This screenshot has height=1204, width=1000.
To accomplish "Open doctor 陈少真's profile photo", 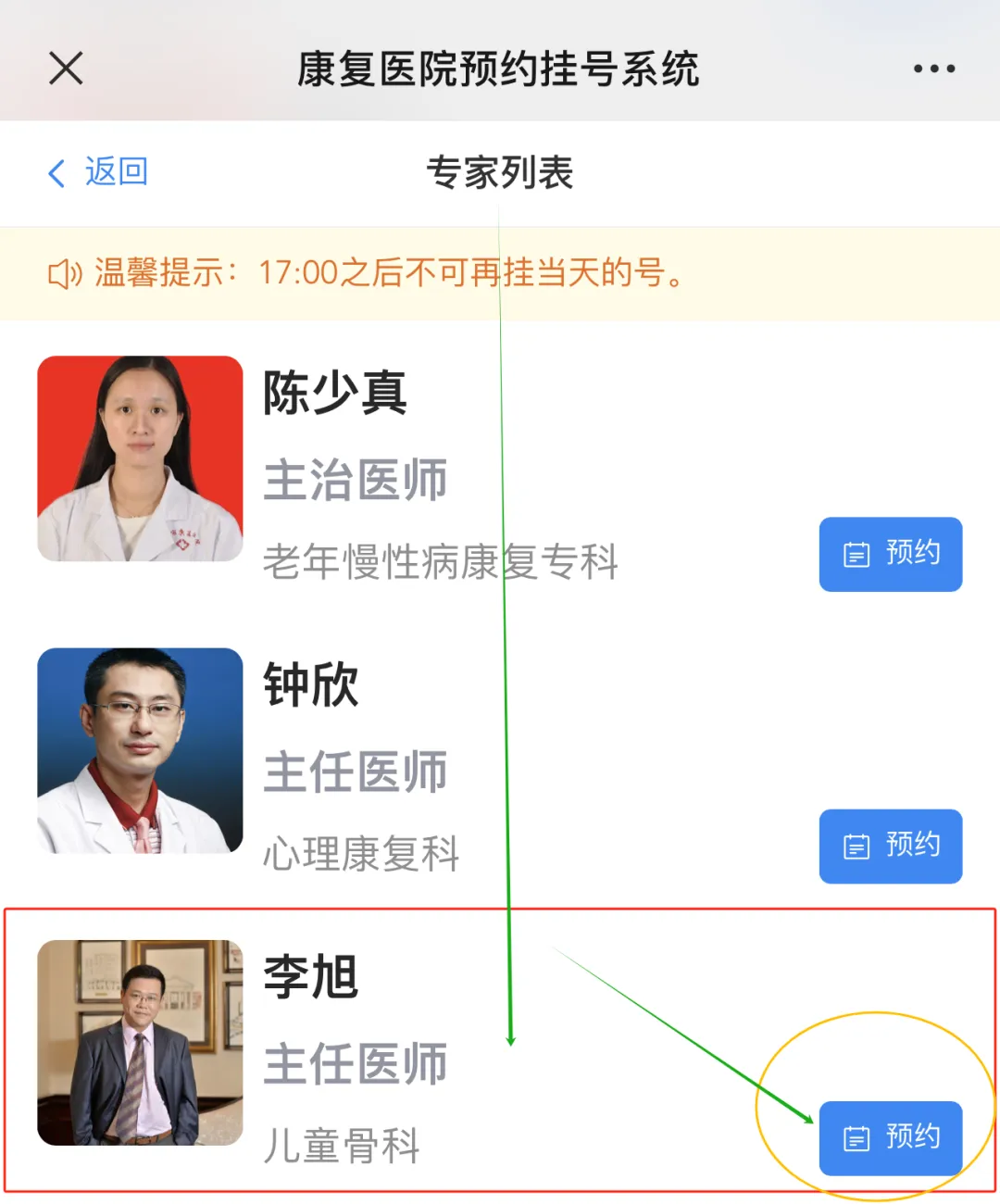I will [x=140, y=458].
